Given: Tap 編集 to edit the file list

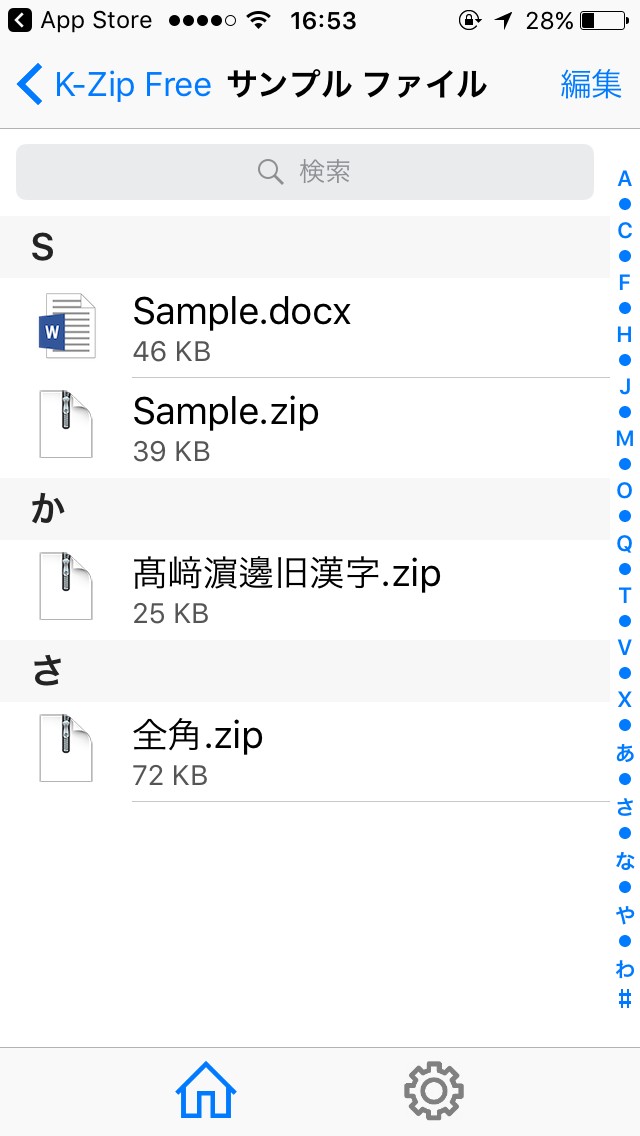Looking at the screenshot, I should coord(591,85).
